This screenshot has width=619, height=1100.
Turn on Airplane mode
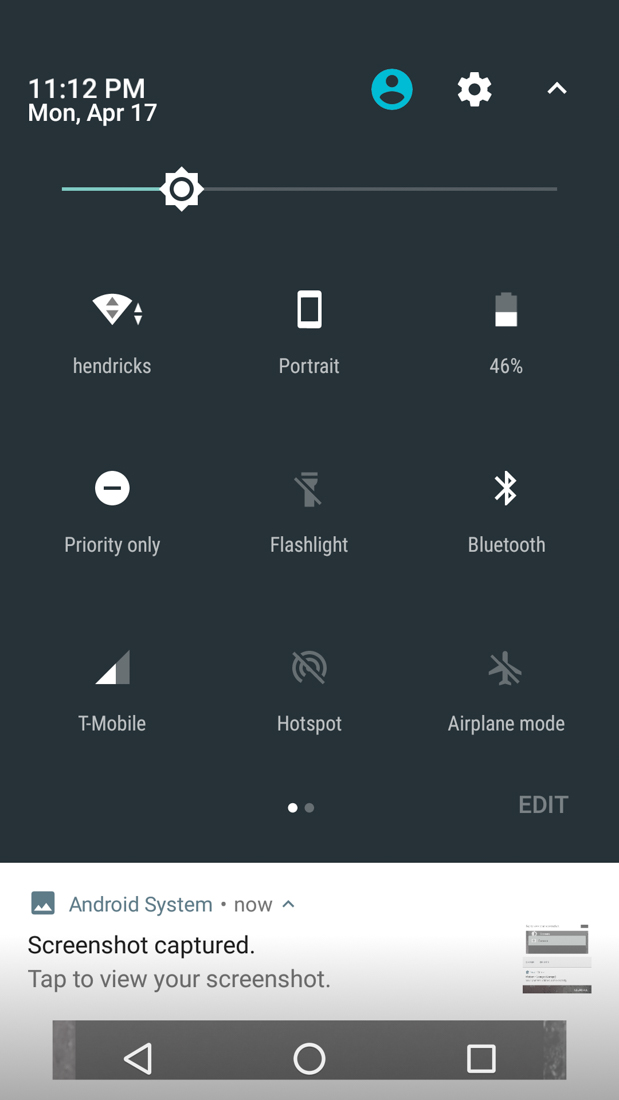point(506,668)
